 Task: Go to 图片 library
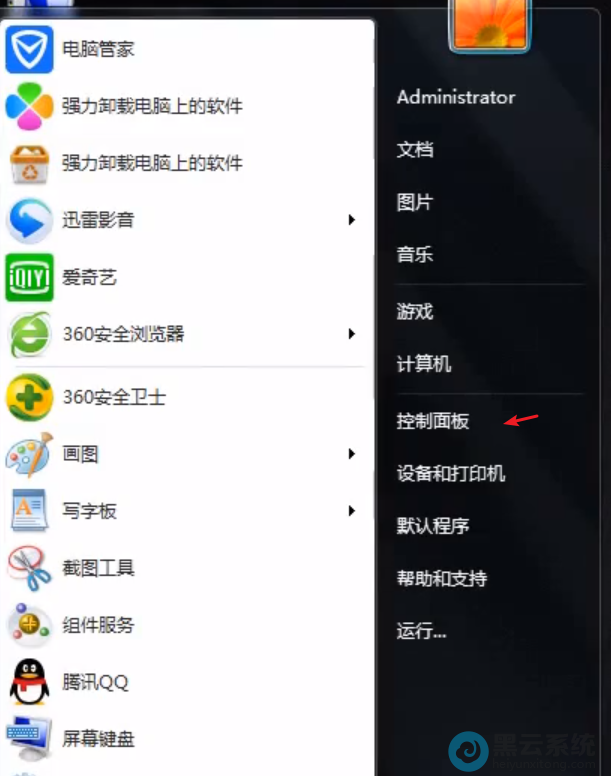[415, 202]
